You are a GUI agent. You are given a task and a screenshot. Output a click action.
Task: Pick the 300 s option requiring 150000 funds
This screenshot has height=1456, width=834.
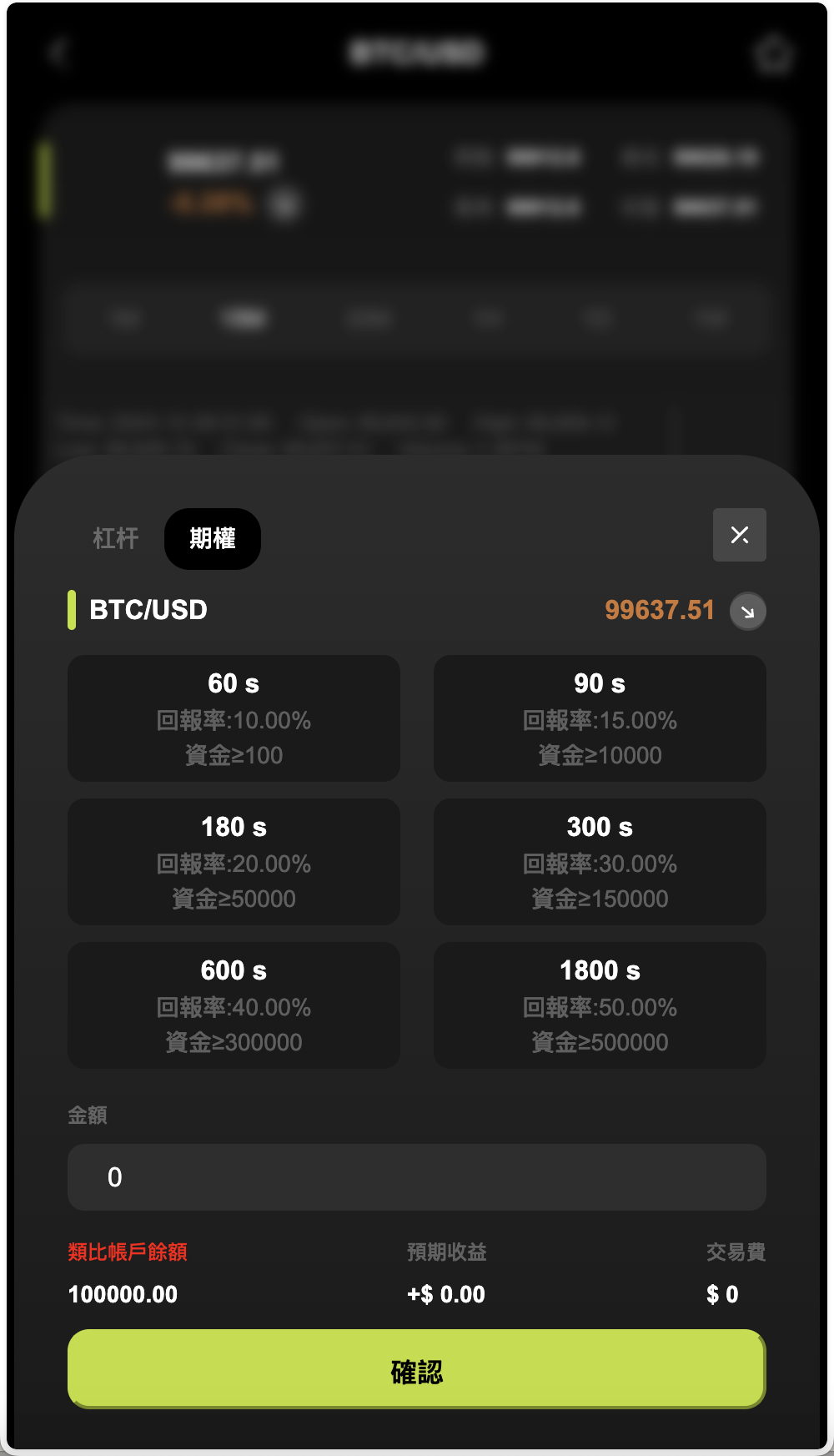tap(599, 862)
